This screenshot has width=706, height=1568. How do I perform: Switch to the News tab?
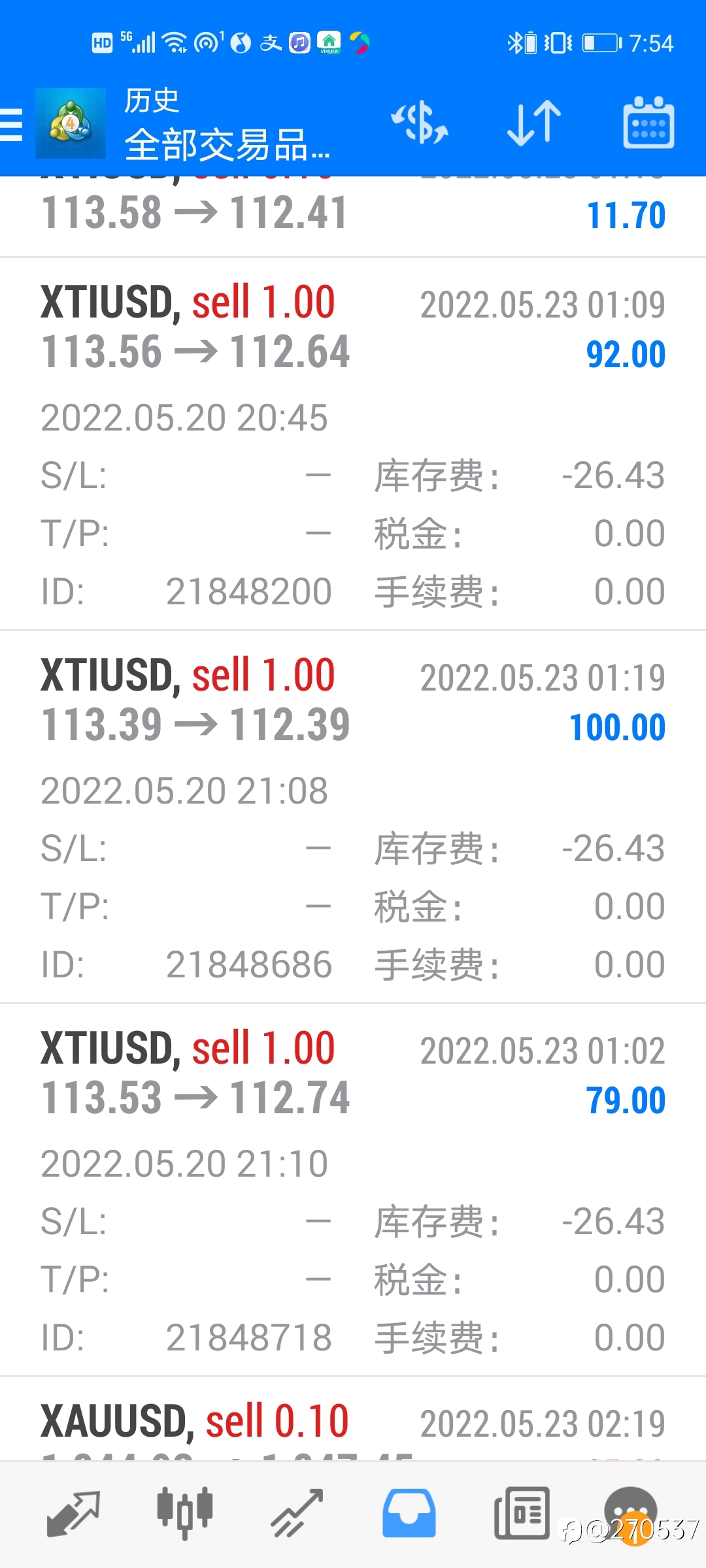[x=522, y=1513]
